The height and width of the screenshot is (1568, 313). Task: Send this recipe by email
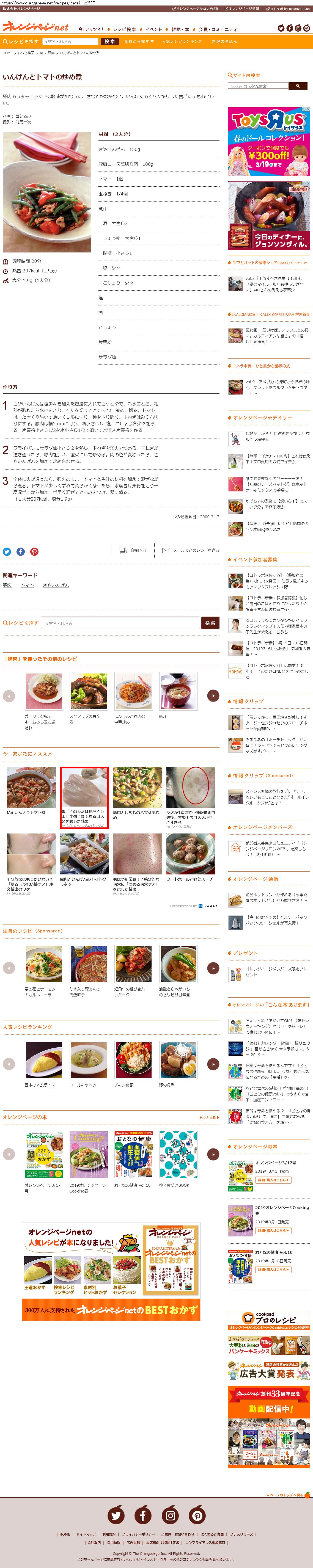coord(191,550)
